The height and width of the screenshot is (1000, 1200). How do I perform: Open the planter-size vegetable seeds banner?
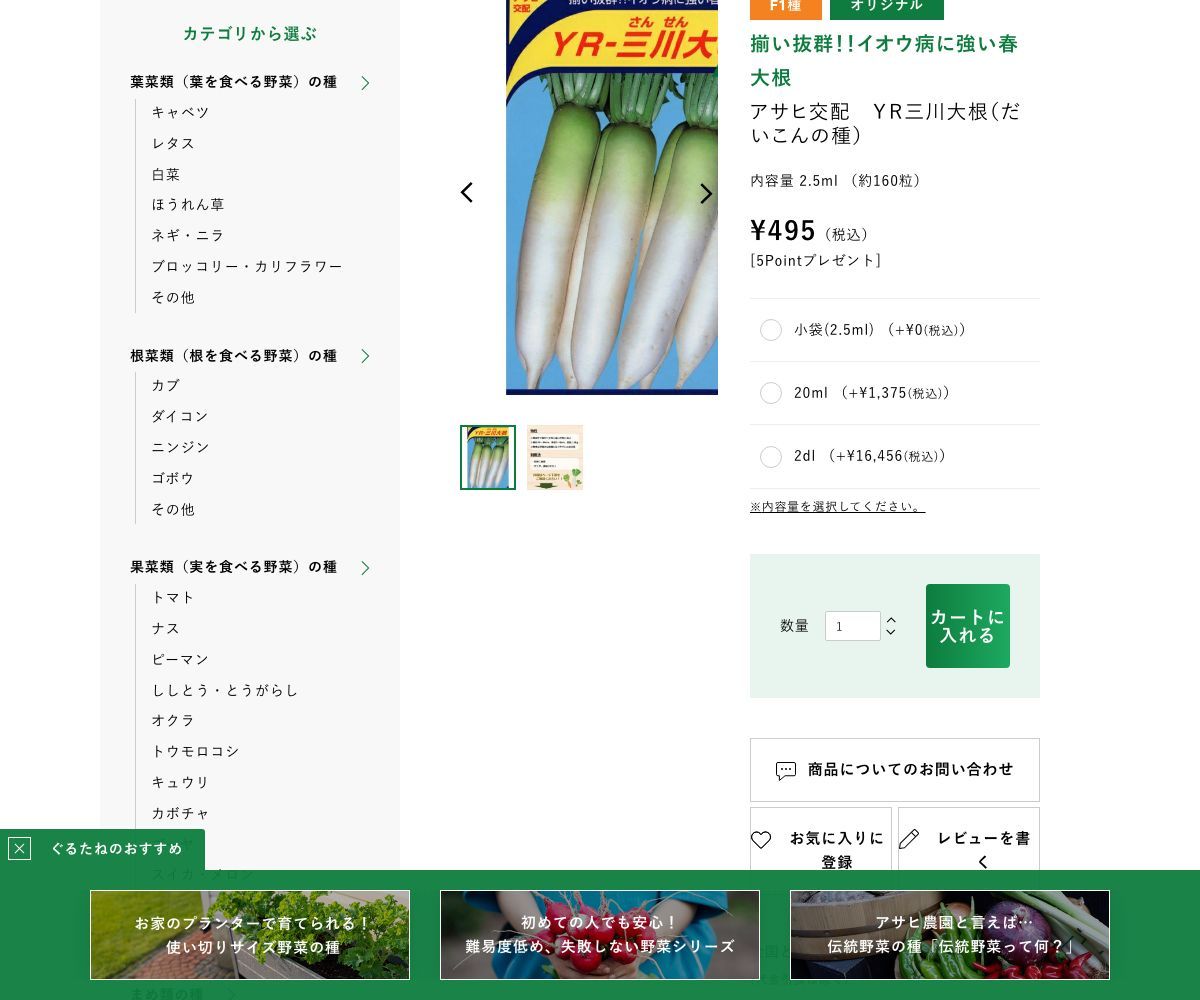click(250, 935)
